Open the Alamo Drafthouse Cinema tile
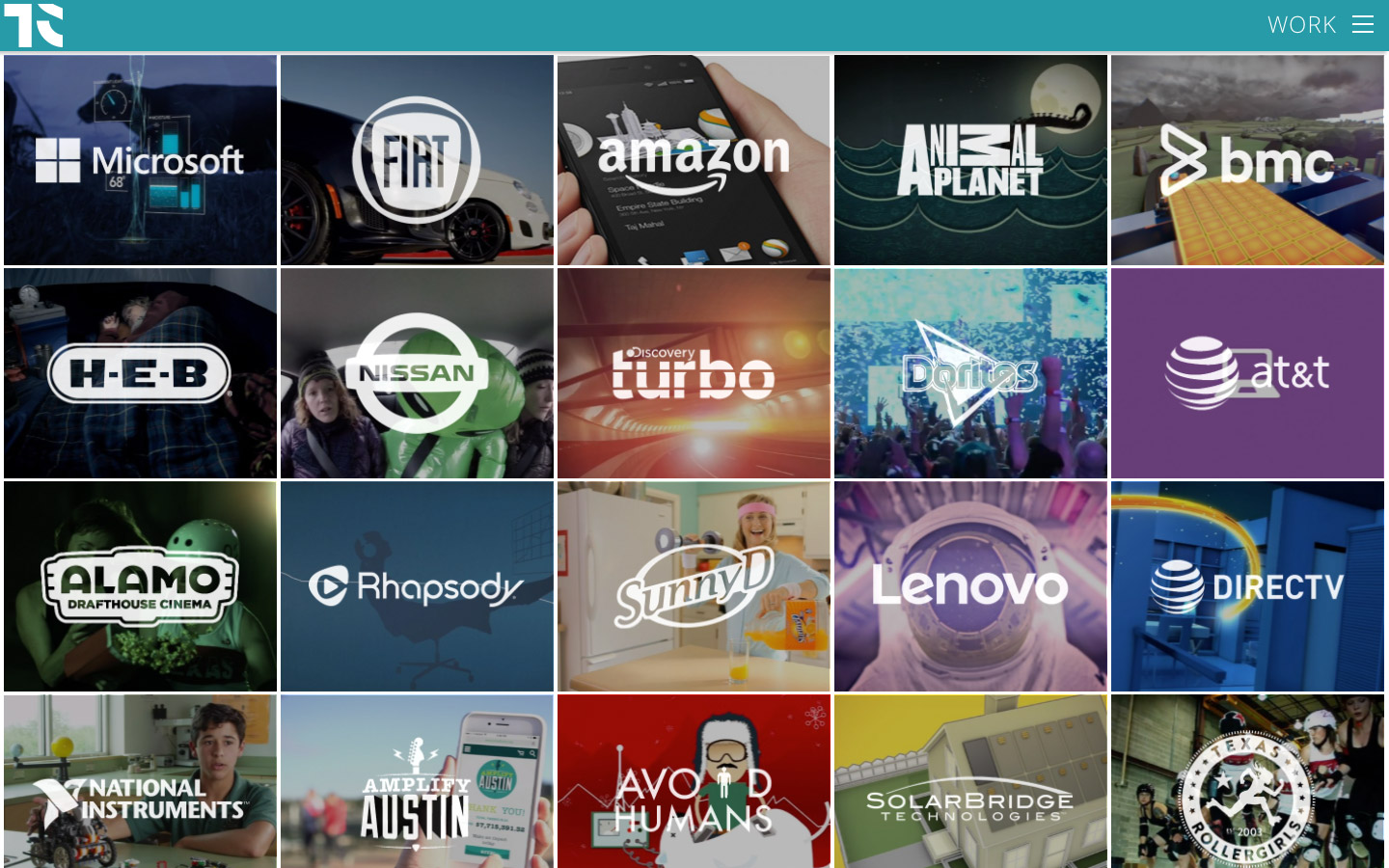This screenshot has width=1389, height=868. [x=140, y=586]
